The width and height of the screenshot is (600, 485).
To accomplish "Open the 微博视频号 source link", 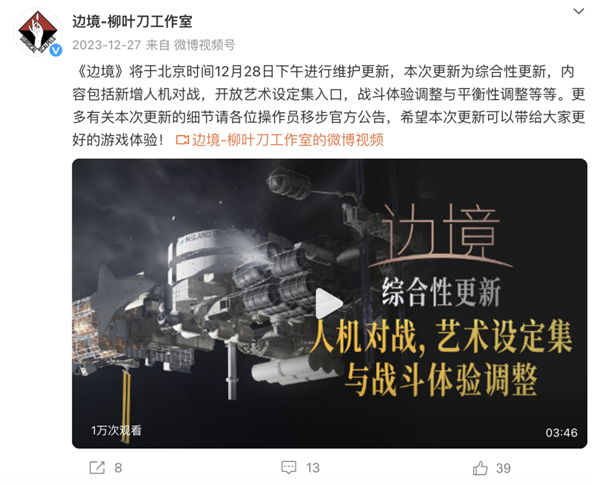I will point(202,47).
